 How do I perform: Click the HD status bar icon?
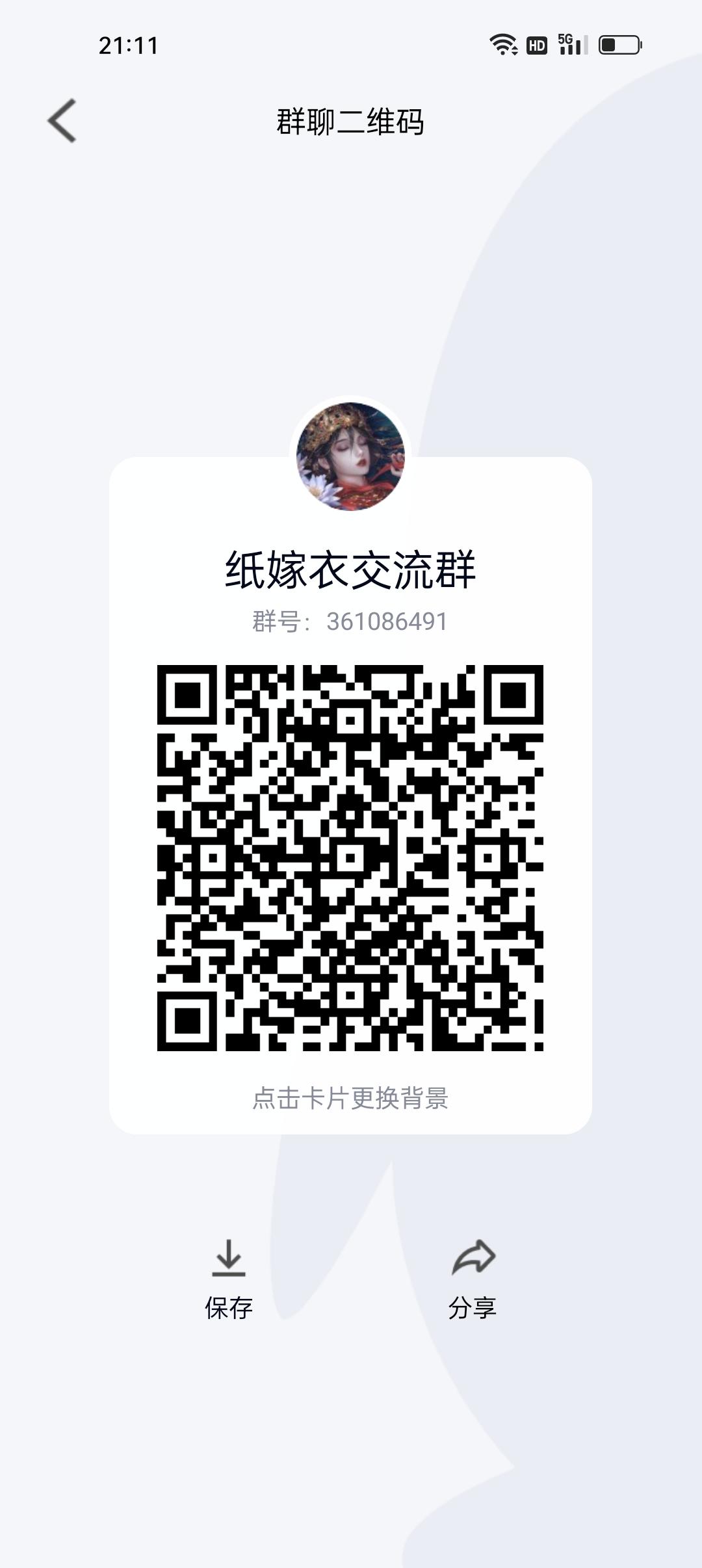(535, 45)
